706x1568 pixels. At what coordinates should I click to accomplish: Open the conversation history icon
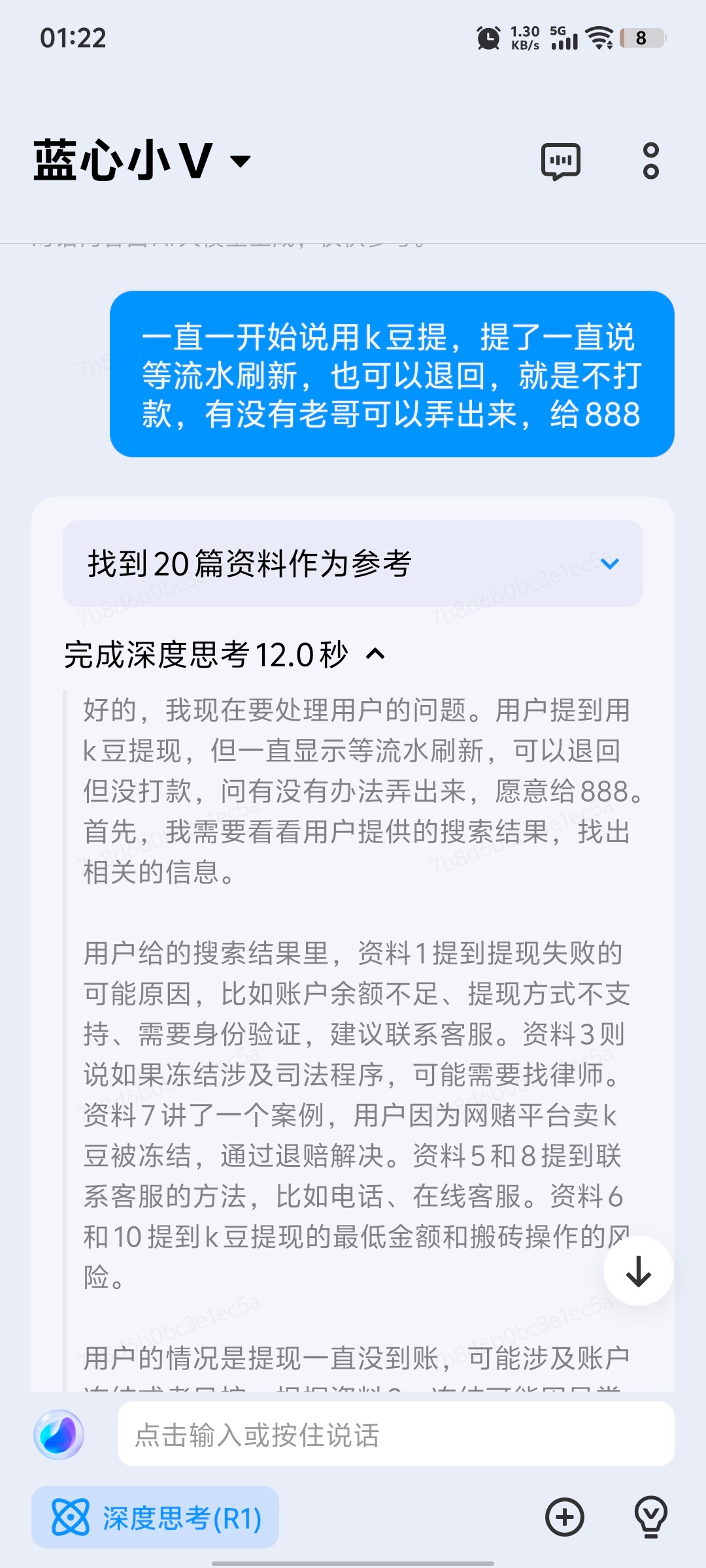560,161
